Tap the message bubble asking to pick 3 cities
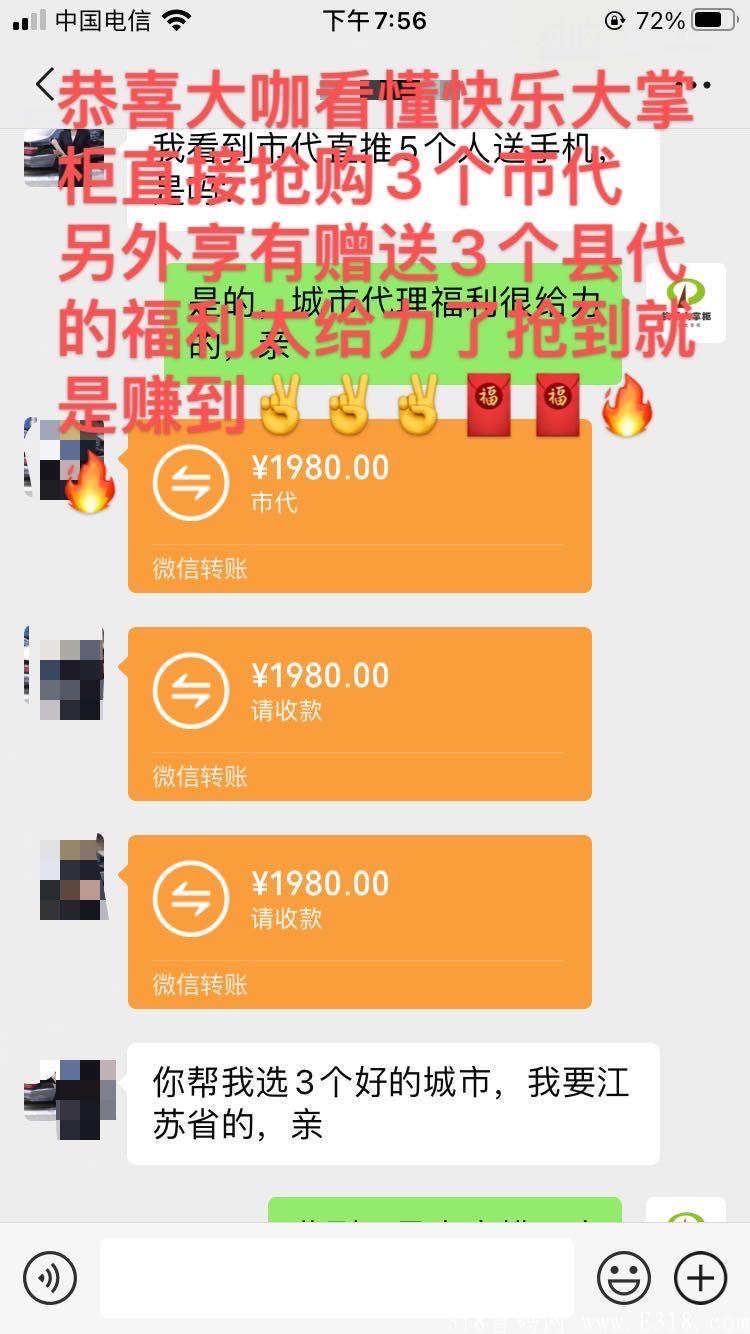Screen dimensions: 750x1334 [x=390, y=1104]
